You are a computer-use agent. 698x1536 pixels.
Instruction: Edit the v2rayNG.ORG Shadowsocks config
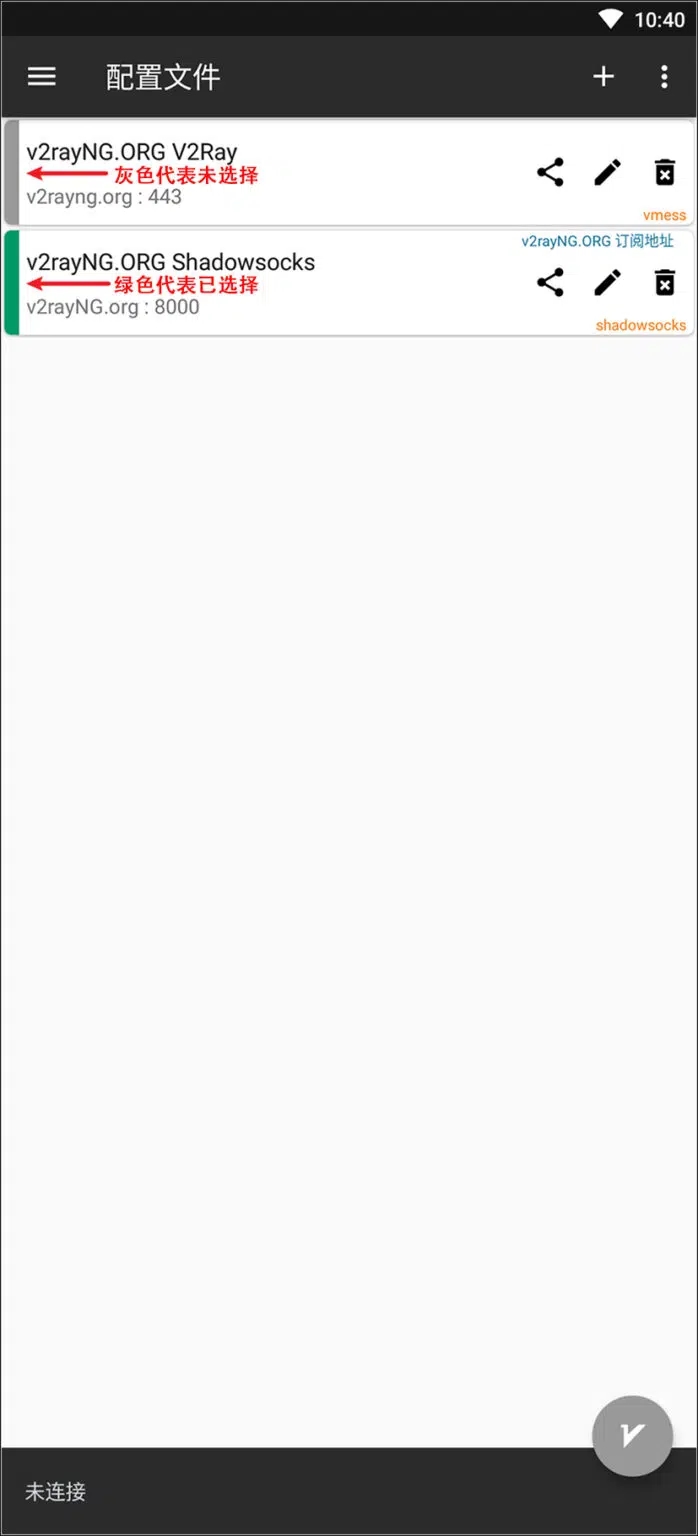607,283
